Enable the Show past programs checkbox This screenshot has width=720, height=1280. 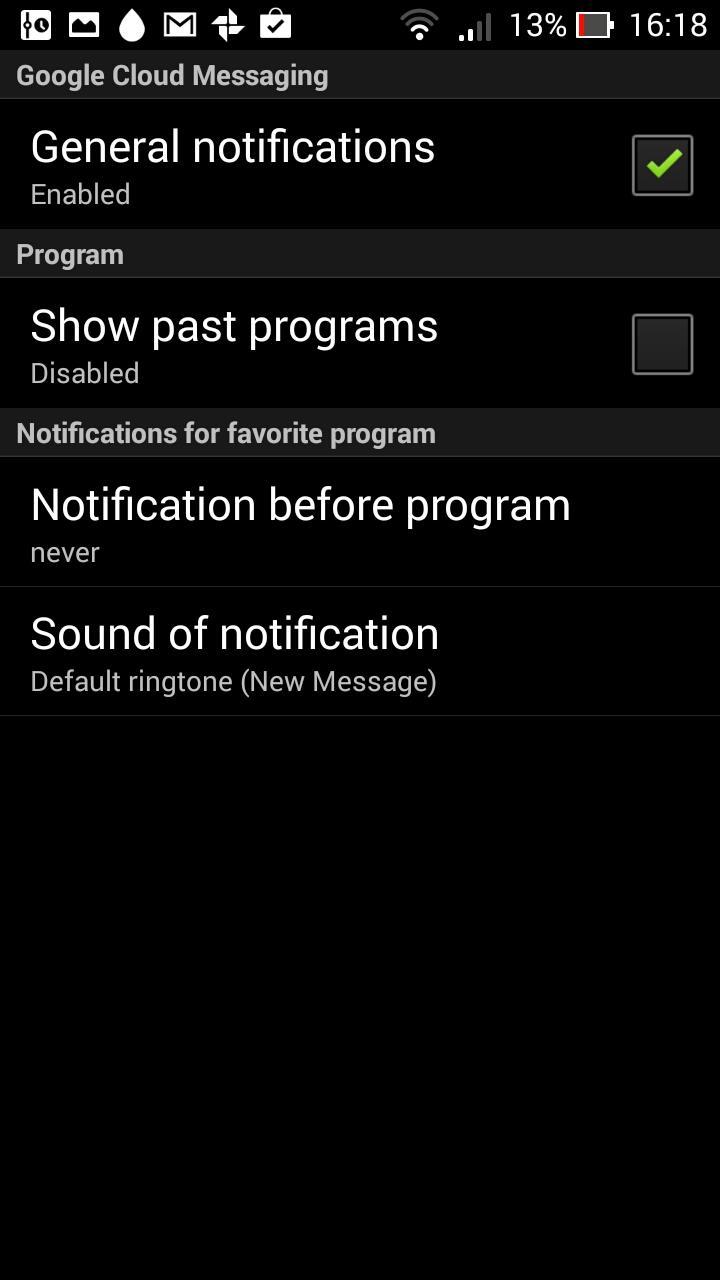[x=662, y=344]
